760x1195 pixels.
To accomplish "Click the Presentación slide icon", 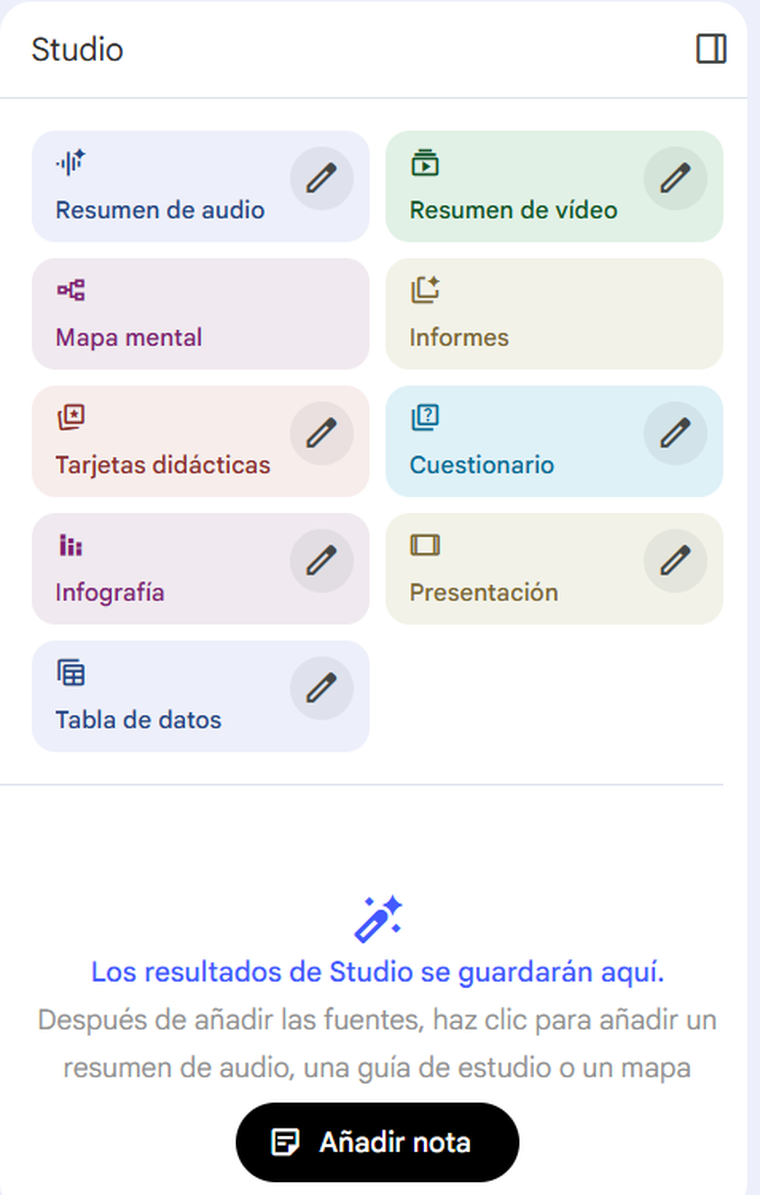I will coord(427,545).
